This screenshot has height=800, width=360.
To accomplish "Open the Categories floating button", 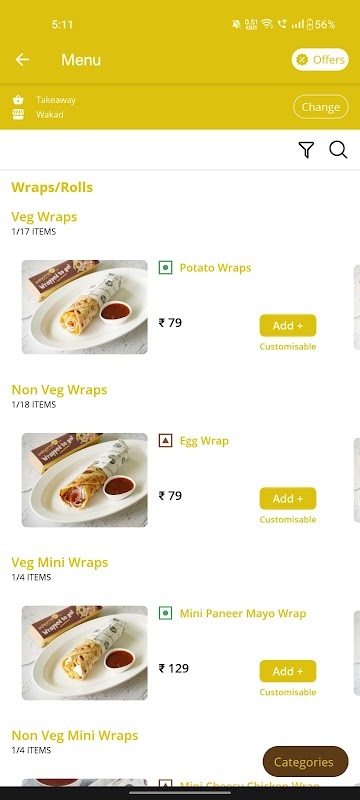I will click(305, 762).
